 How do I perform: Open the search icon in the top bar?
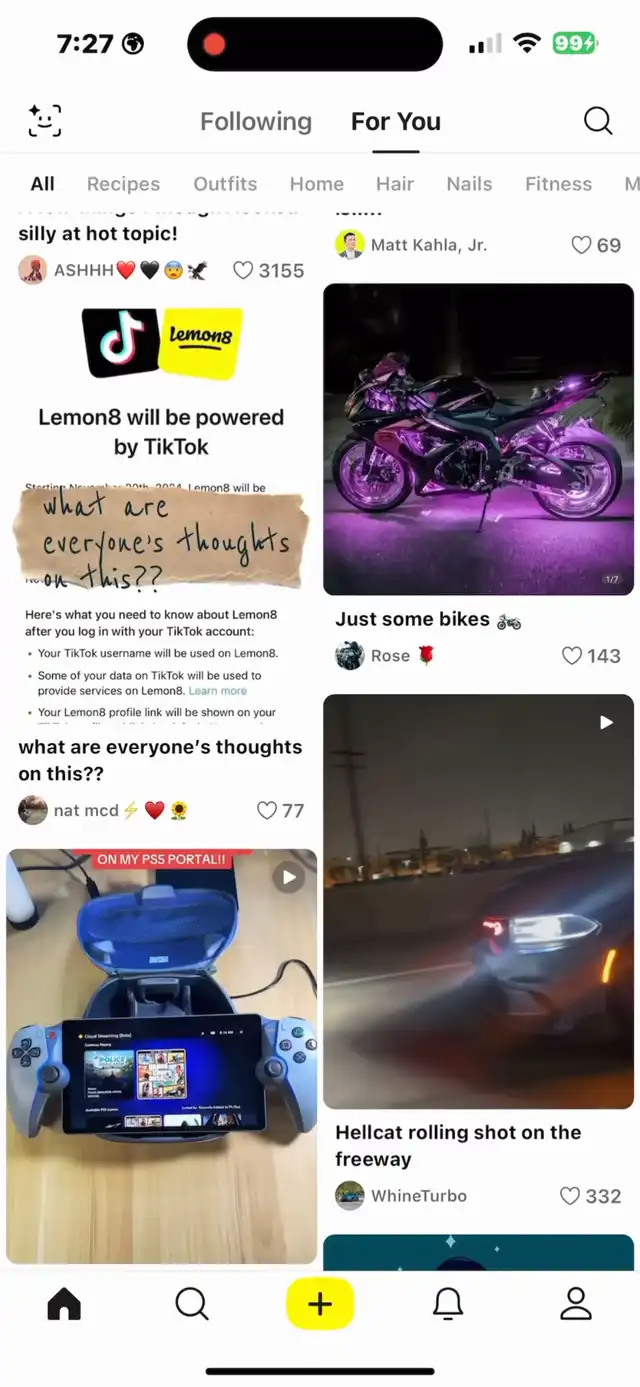tap(597, 121)
